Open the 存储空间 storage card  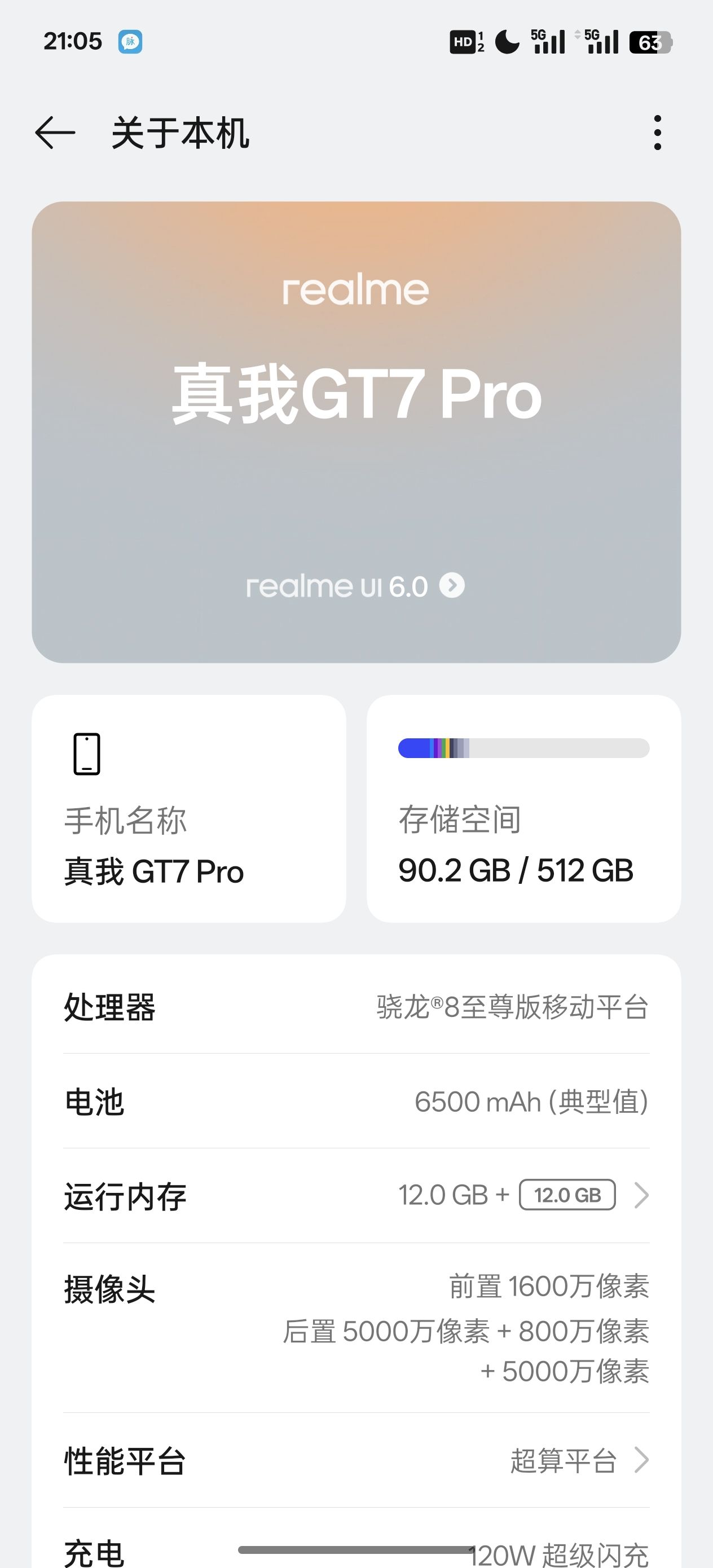coord(523,809)
